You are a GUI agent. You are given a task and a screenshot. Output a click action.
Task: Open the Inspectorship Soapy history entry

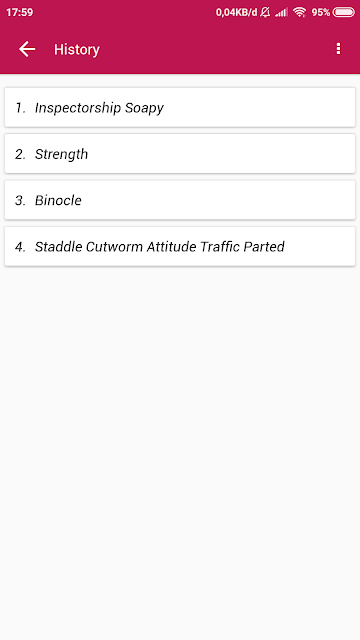[180, 107]
